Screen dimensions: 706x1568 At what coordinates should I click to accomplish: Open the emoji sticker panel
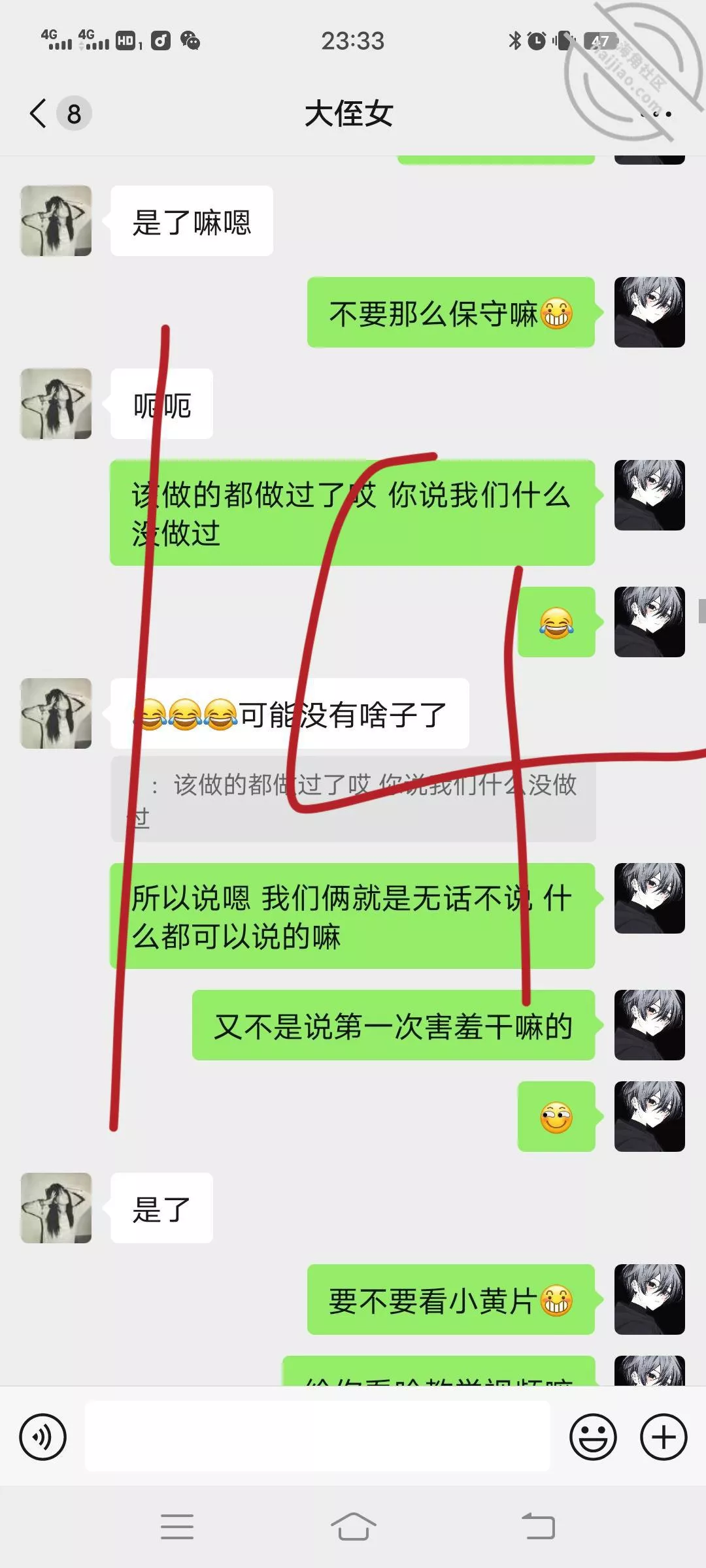(x=593, y=1437)
